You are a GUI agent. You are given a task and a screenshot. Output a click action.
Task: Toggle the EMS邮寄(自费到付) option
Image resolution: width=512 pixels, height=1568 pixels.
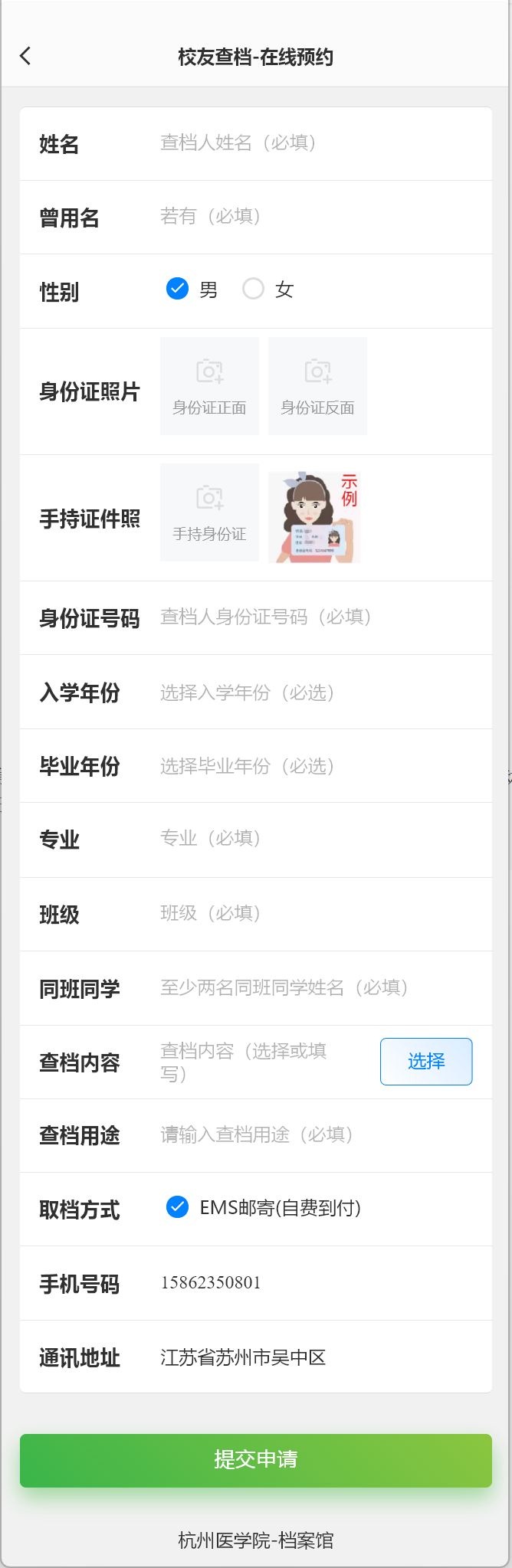[178, 1208]
